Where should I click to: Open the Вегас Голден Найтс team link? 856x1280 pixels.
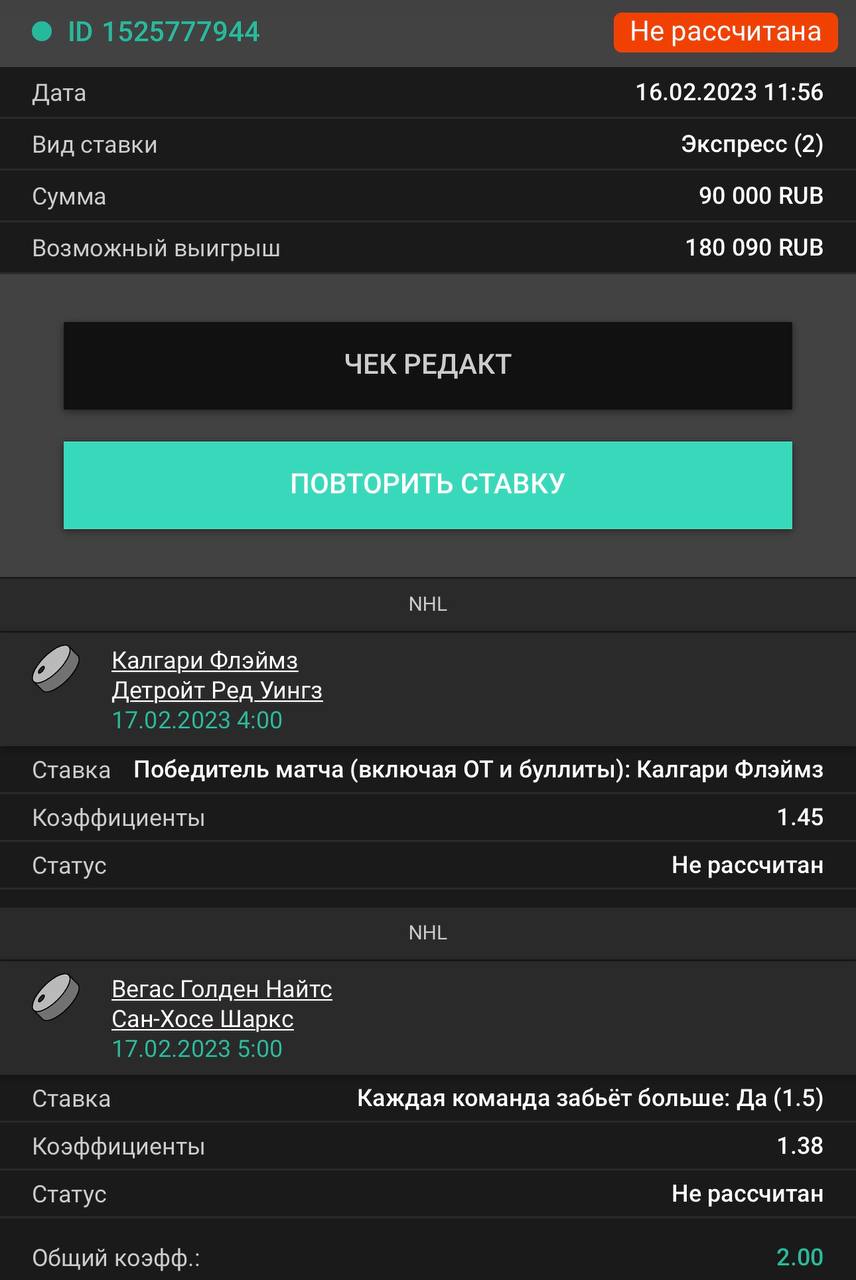[x=222, y=990]
